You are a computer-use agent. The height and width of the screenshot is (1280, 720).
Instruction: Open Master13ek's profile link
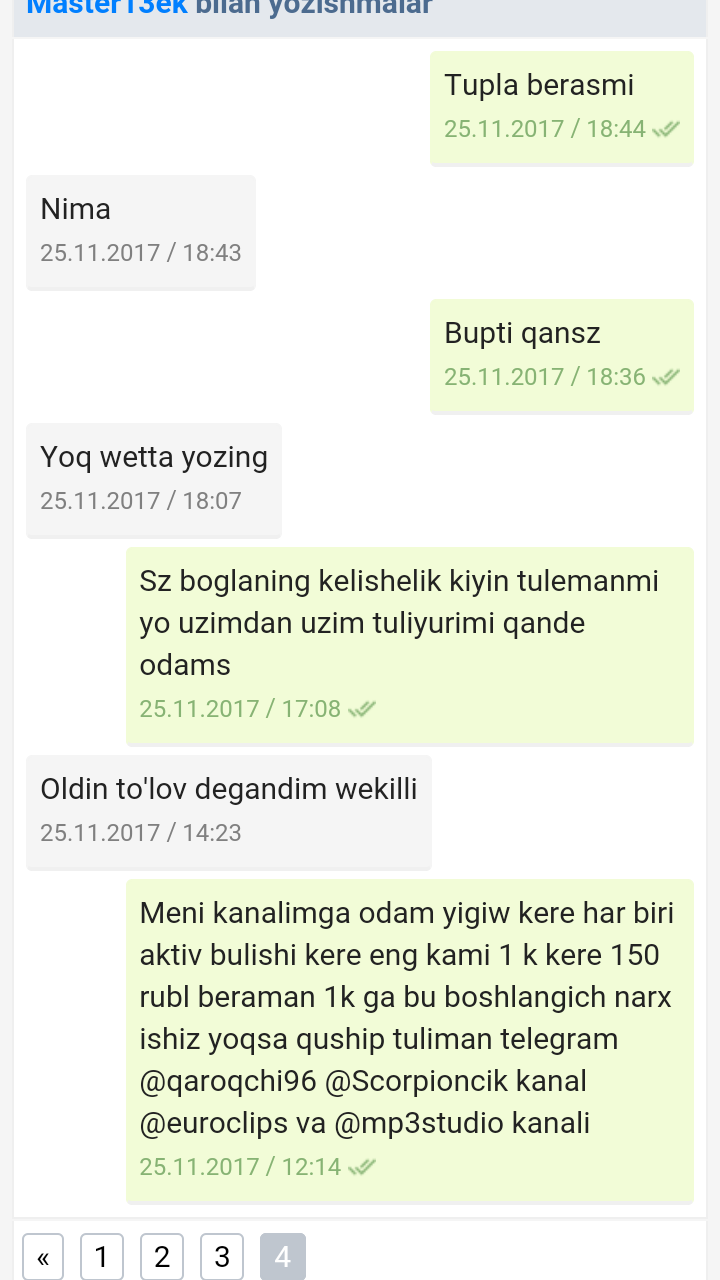coord(106,8)
